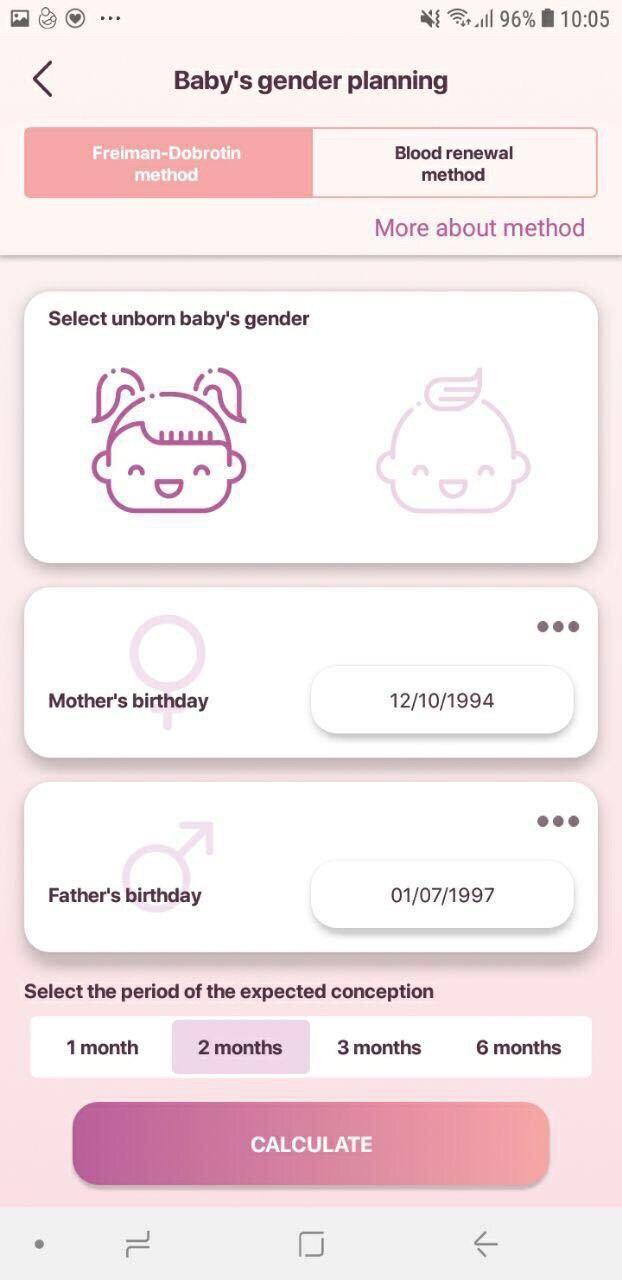Edit Mother's birthday date 12/10/1994

point(442,700)
